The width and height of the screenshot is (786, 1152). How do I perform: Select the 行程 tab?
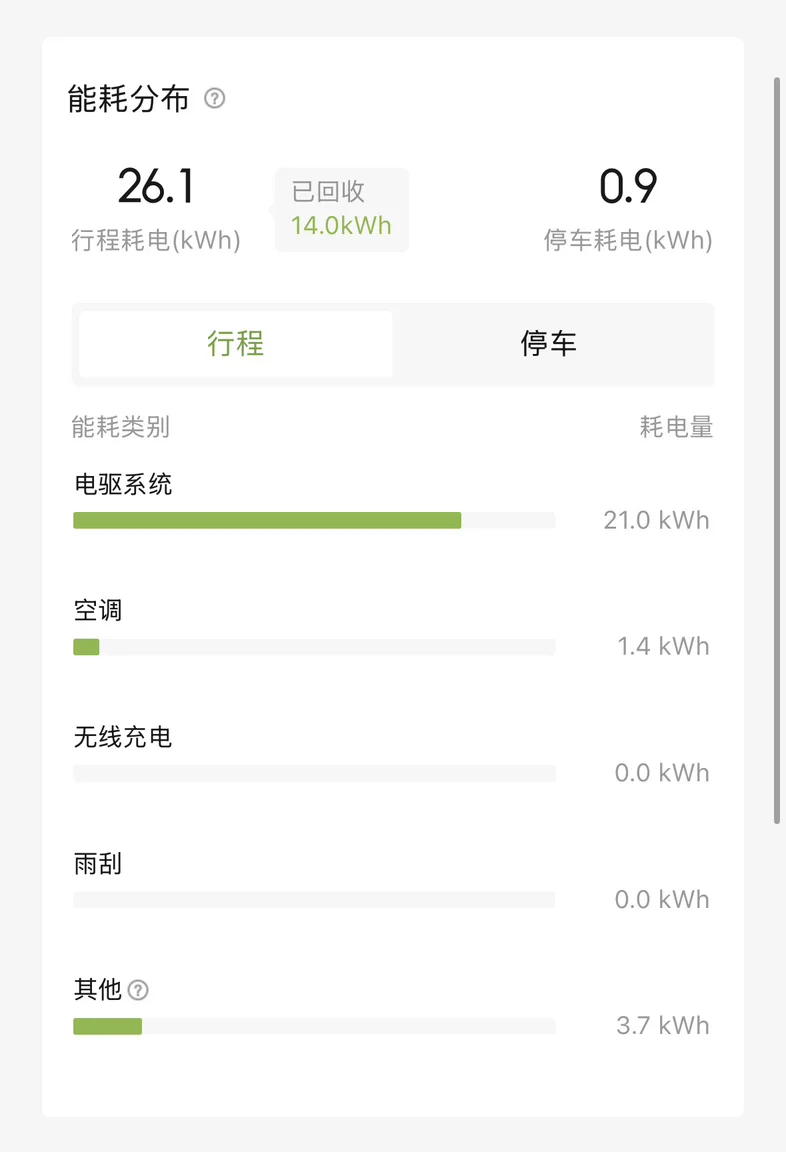point(236,344)
